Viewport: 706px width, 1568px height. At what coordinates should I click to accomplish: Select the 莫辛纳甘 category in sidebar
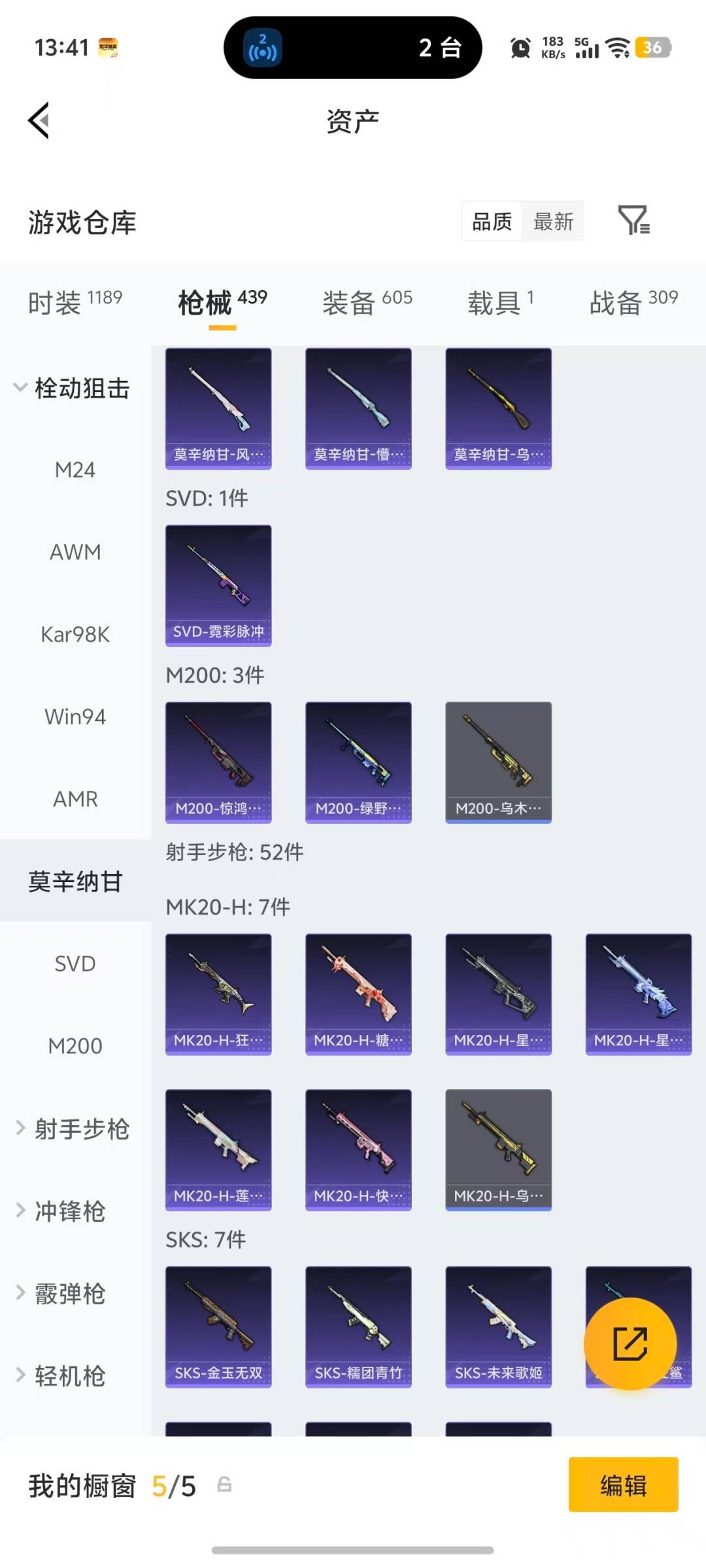point(75,880)
